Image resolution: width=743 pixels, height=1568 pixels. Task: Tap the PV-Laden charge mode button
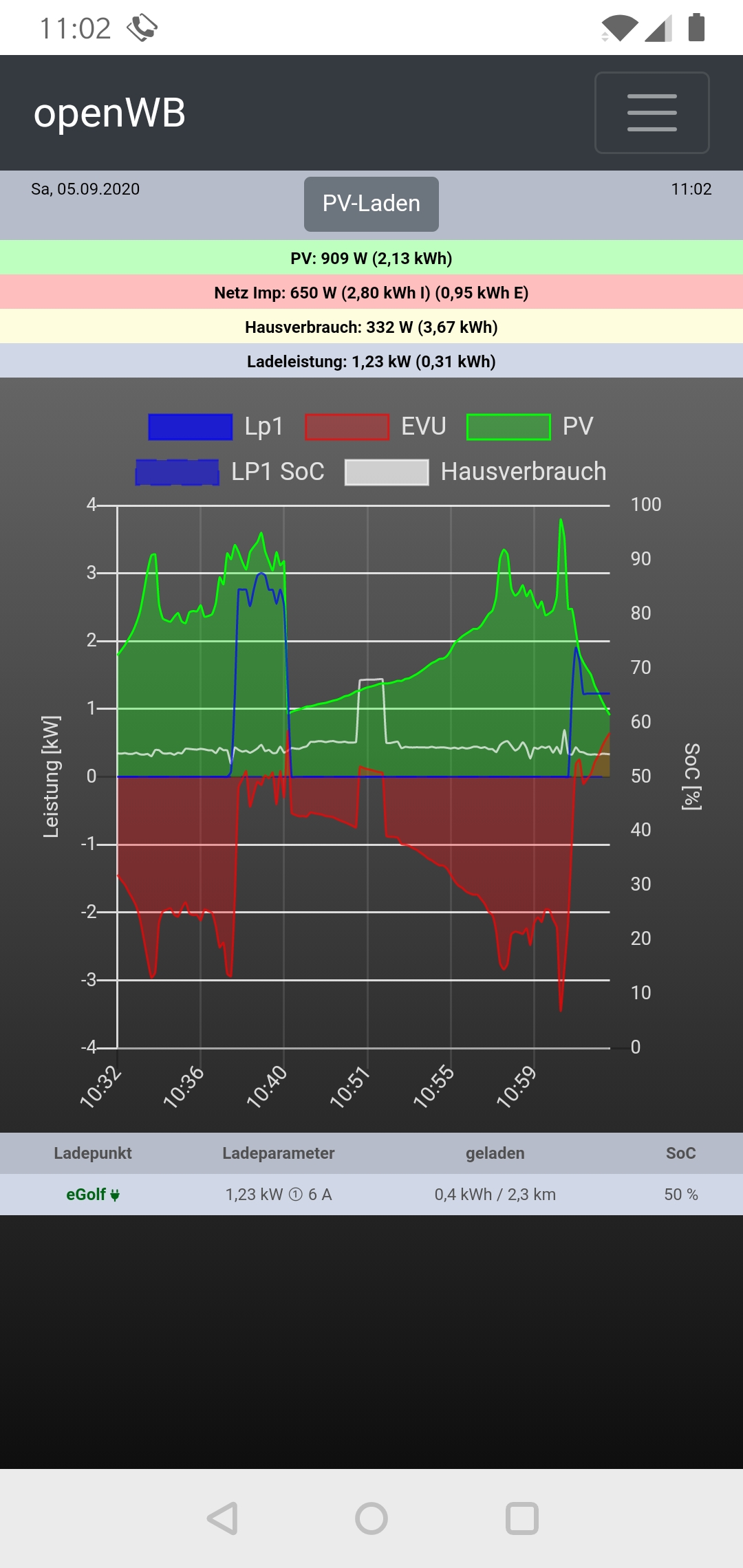[371, 204]
